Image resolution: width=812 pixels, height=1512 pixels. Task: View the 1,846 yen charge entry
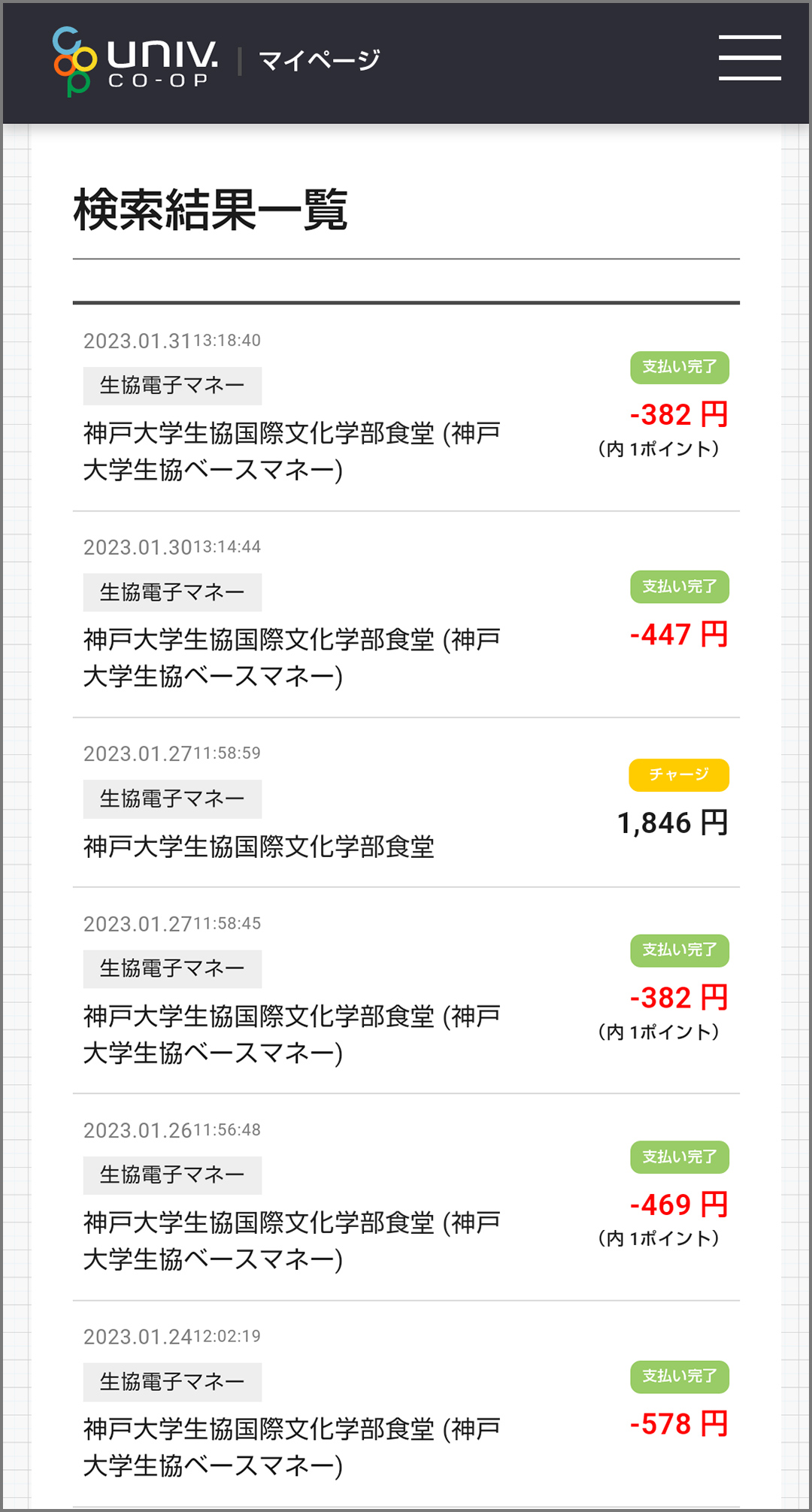(406, 802)
